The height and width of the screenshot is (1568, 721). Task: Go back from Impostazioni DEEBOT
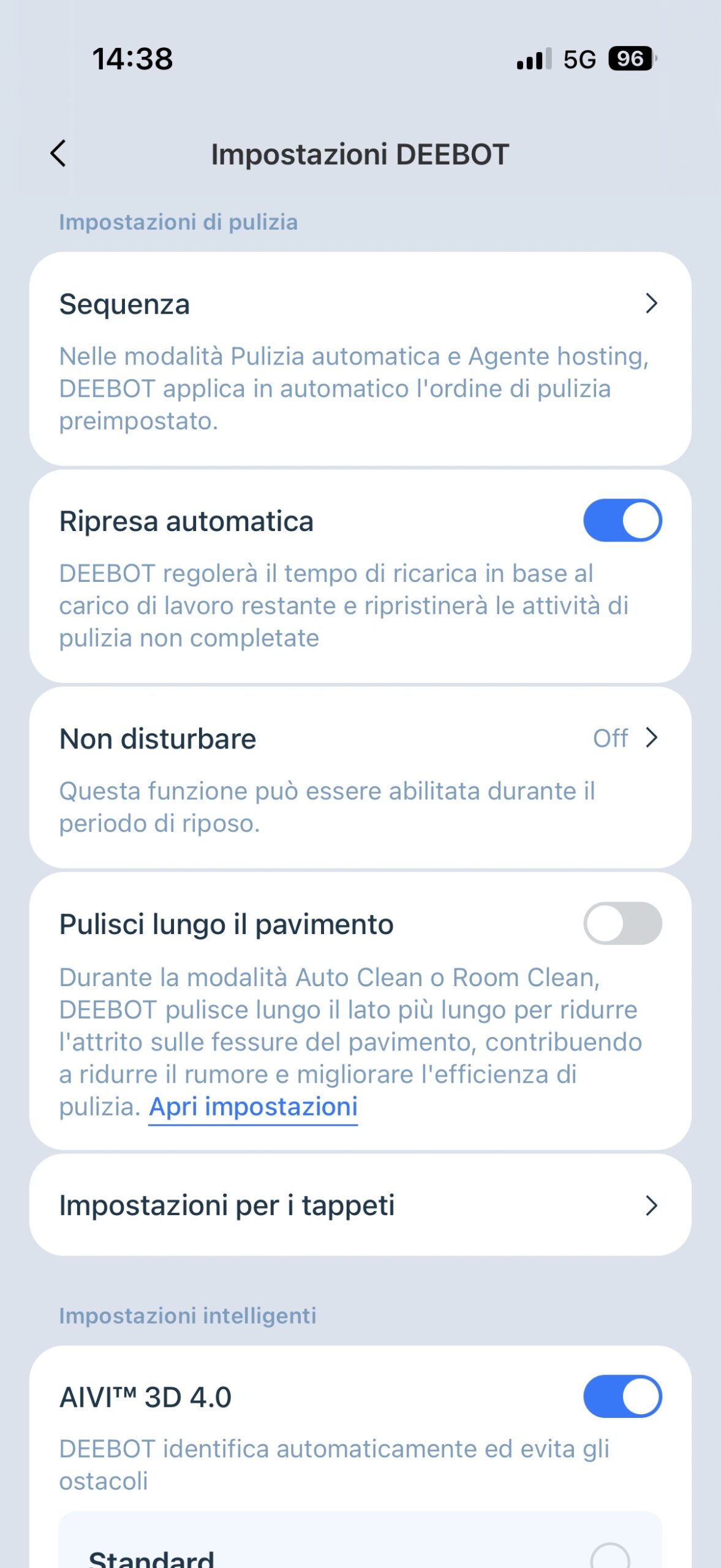click(x=58, y=153)
